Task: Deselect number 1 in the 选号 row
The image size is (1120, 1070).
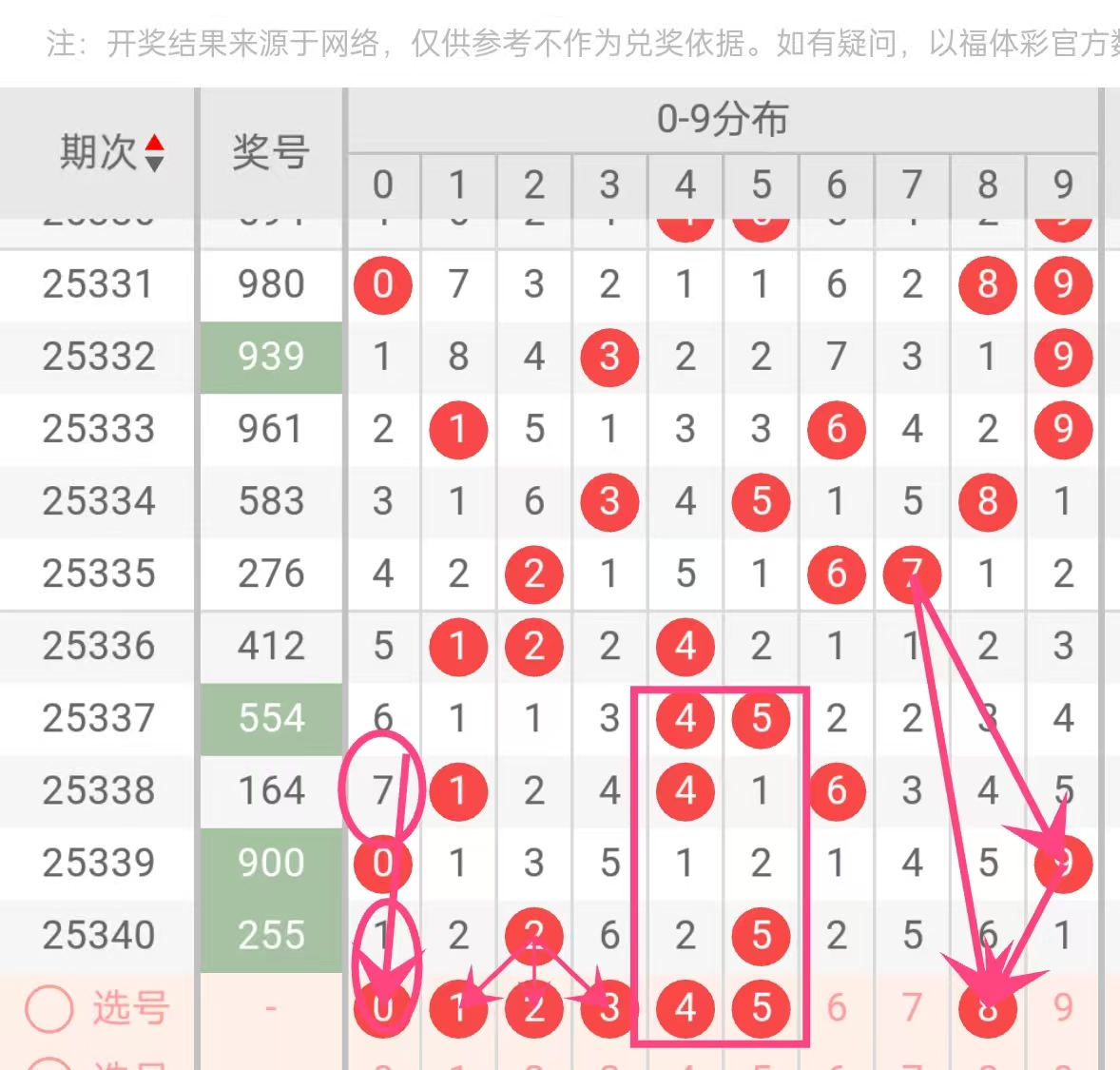Action: tap(457, 1008)
